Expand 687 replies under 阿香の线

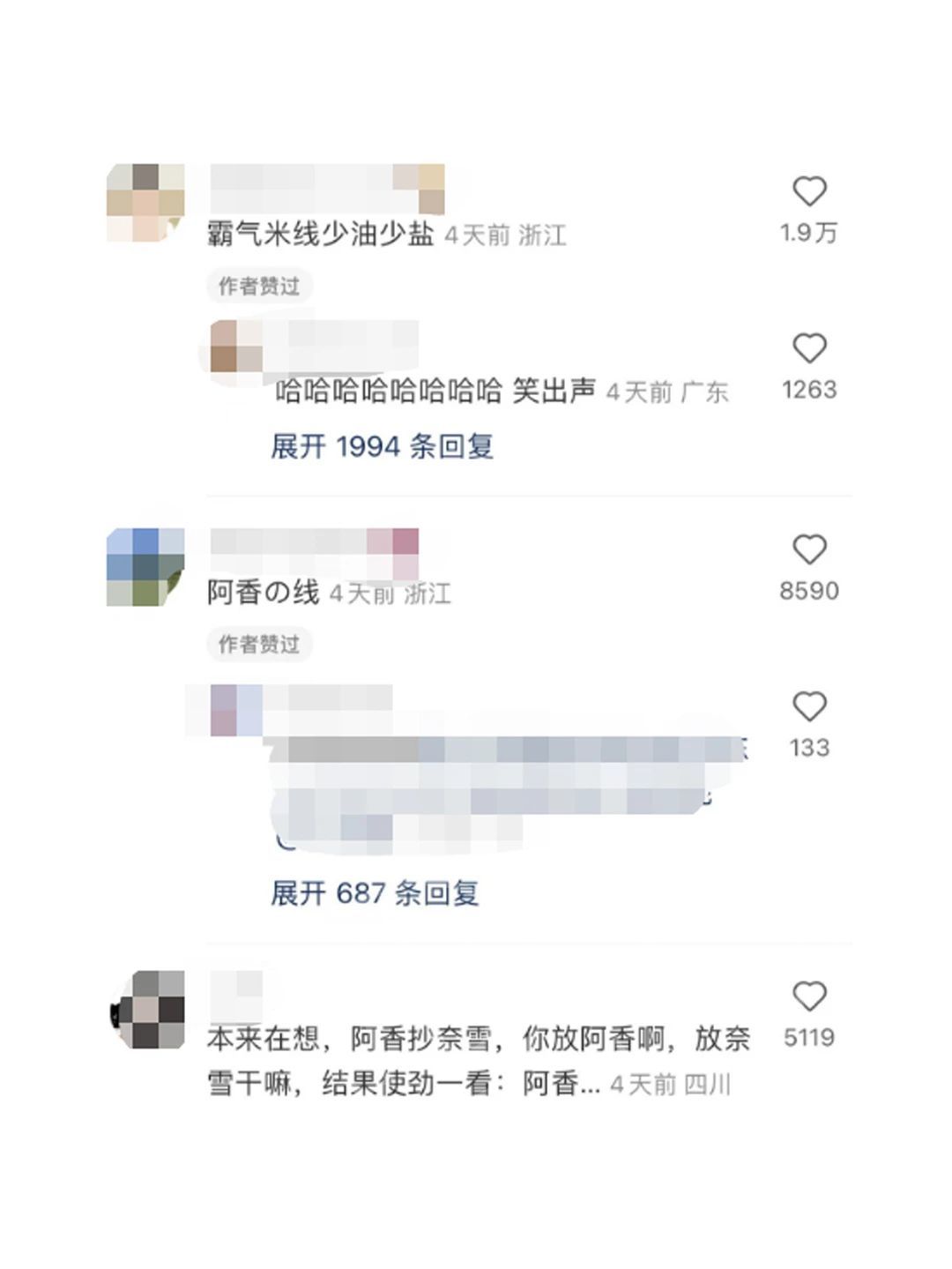pos(375,893)
